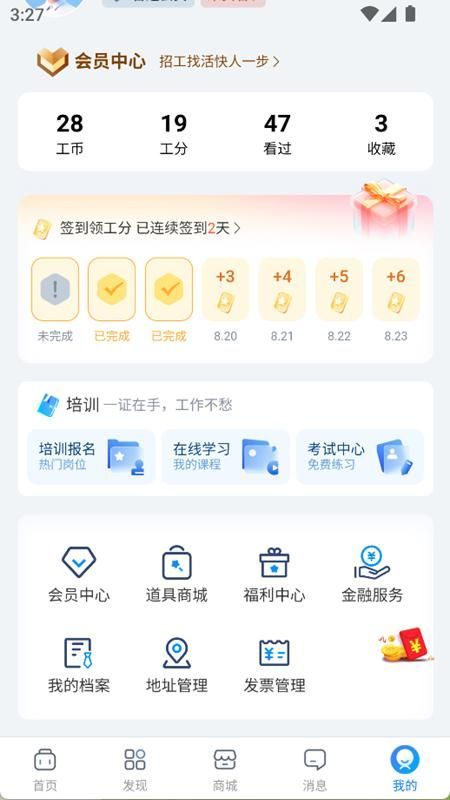Open 签到领工分 check-in page
The height and width of the screenshot is (800, 450).
pyautogui.click(x=137, y=228)
